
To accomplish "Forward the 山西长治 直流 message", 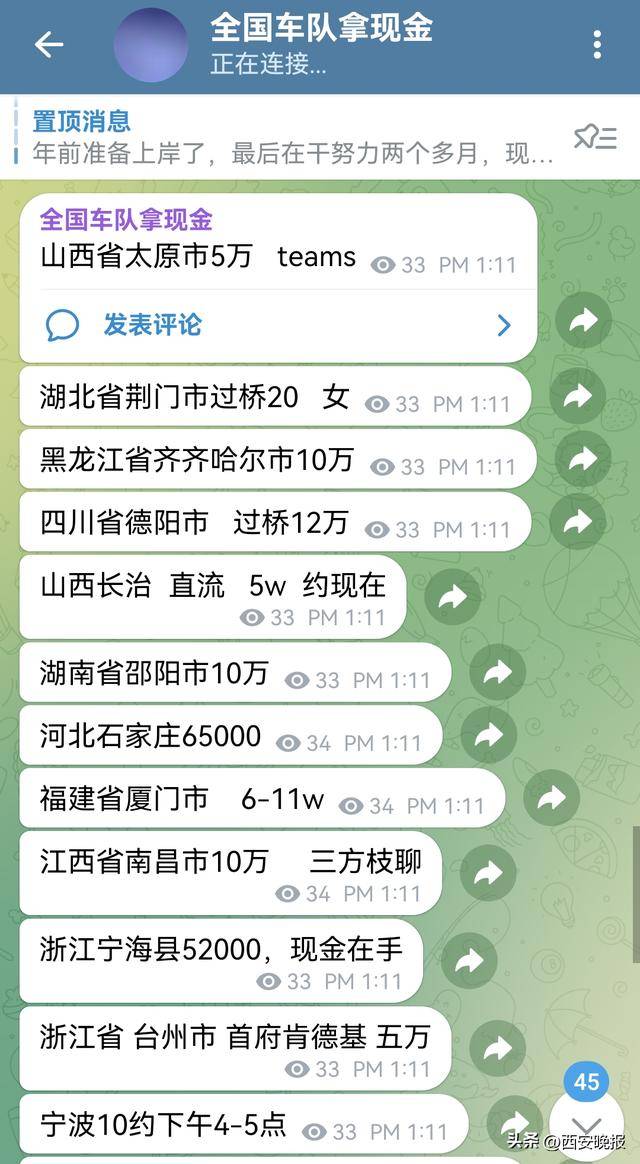I will 452,597.
